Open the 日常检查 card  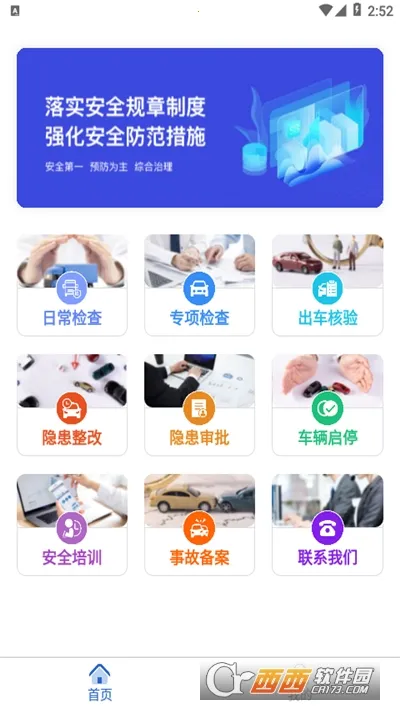pyautogui.click(x=72, y=285)
